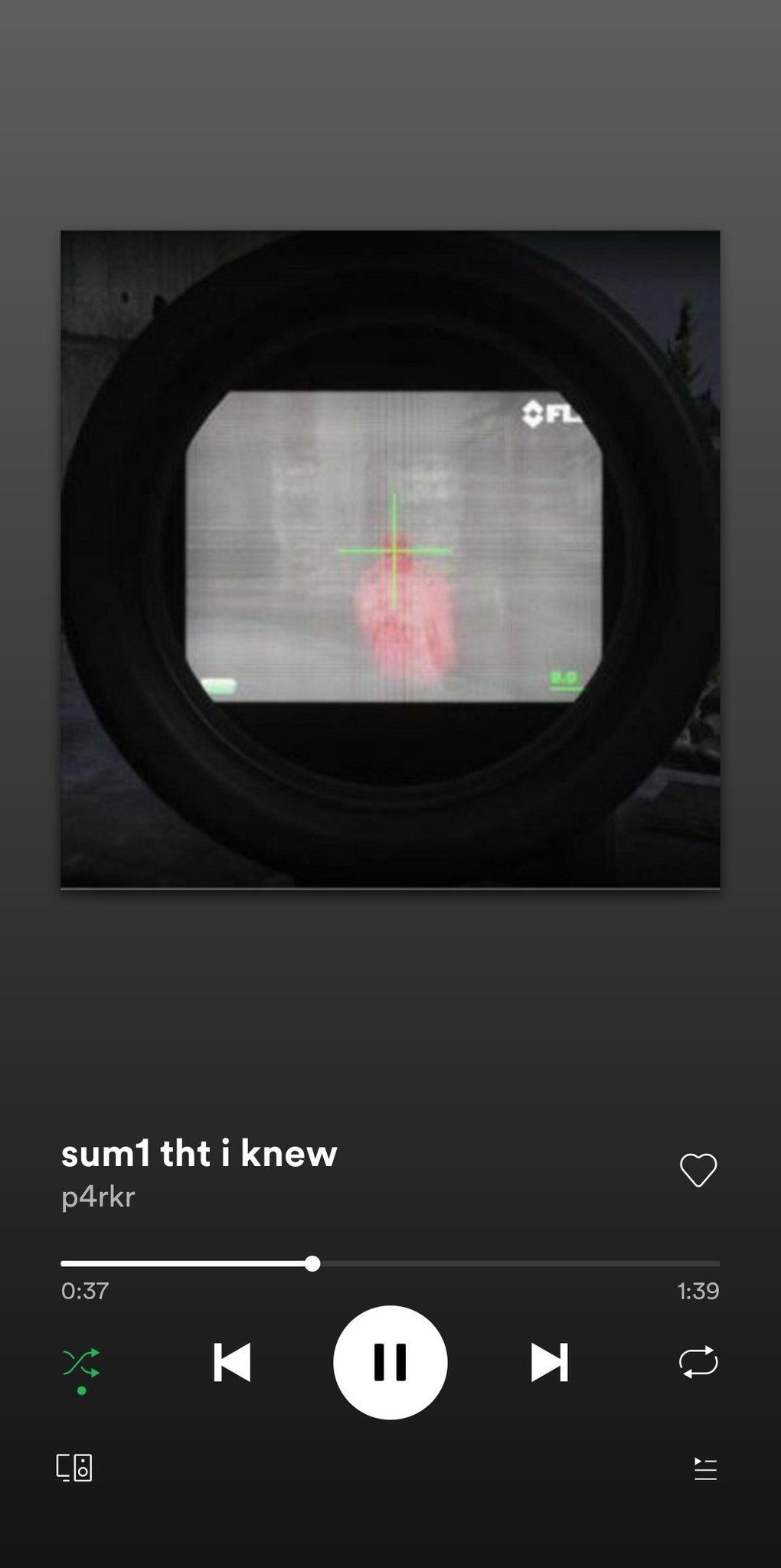Enable repeat for playback

click(x=698, y=1362)
